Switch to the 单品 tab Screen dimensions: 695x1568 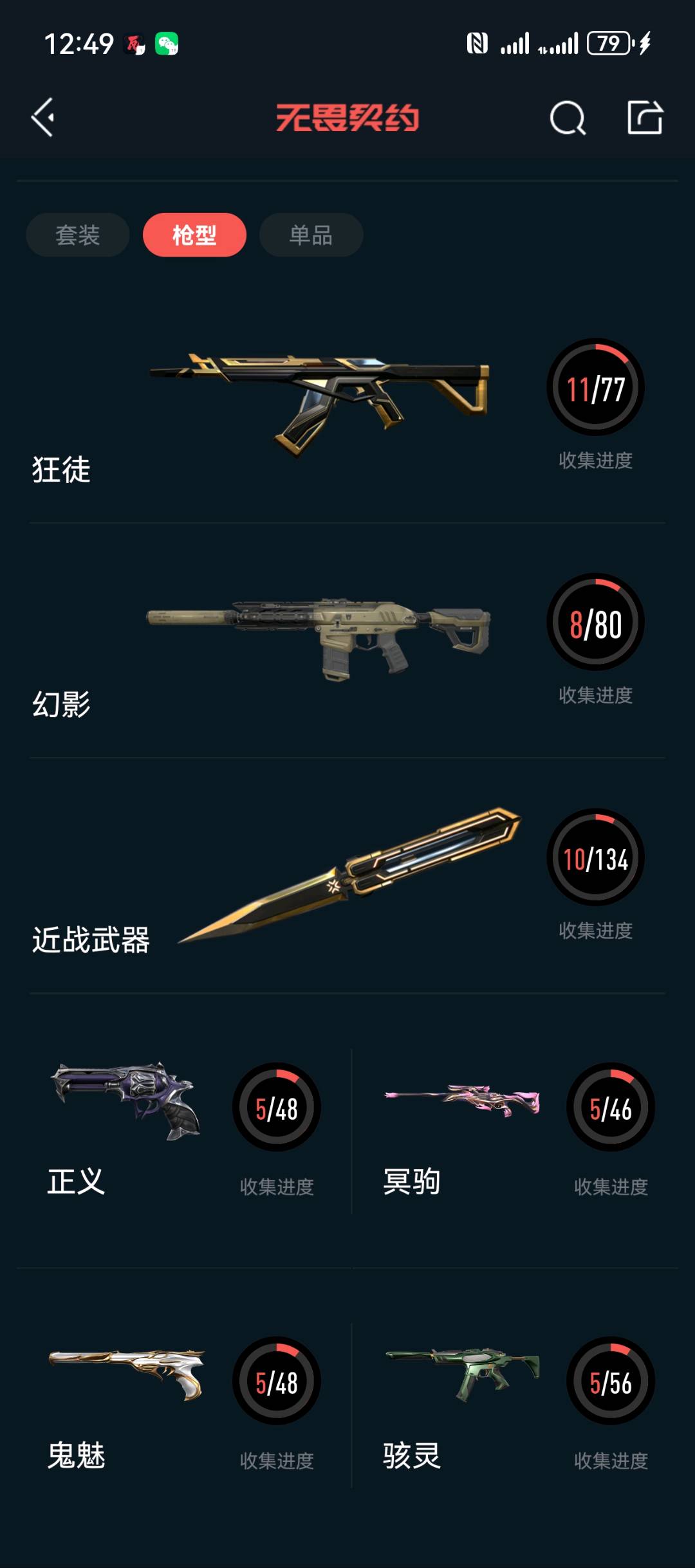(x=311, y=235)
